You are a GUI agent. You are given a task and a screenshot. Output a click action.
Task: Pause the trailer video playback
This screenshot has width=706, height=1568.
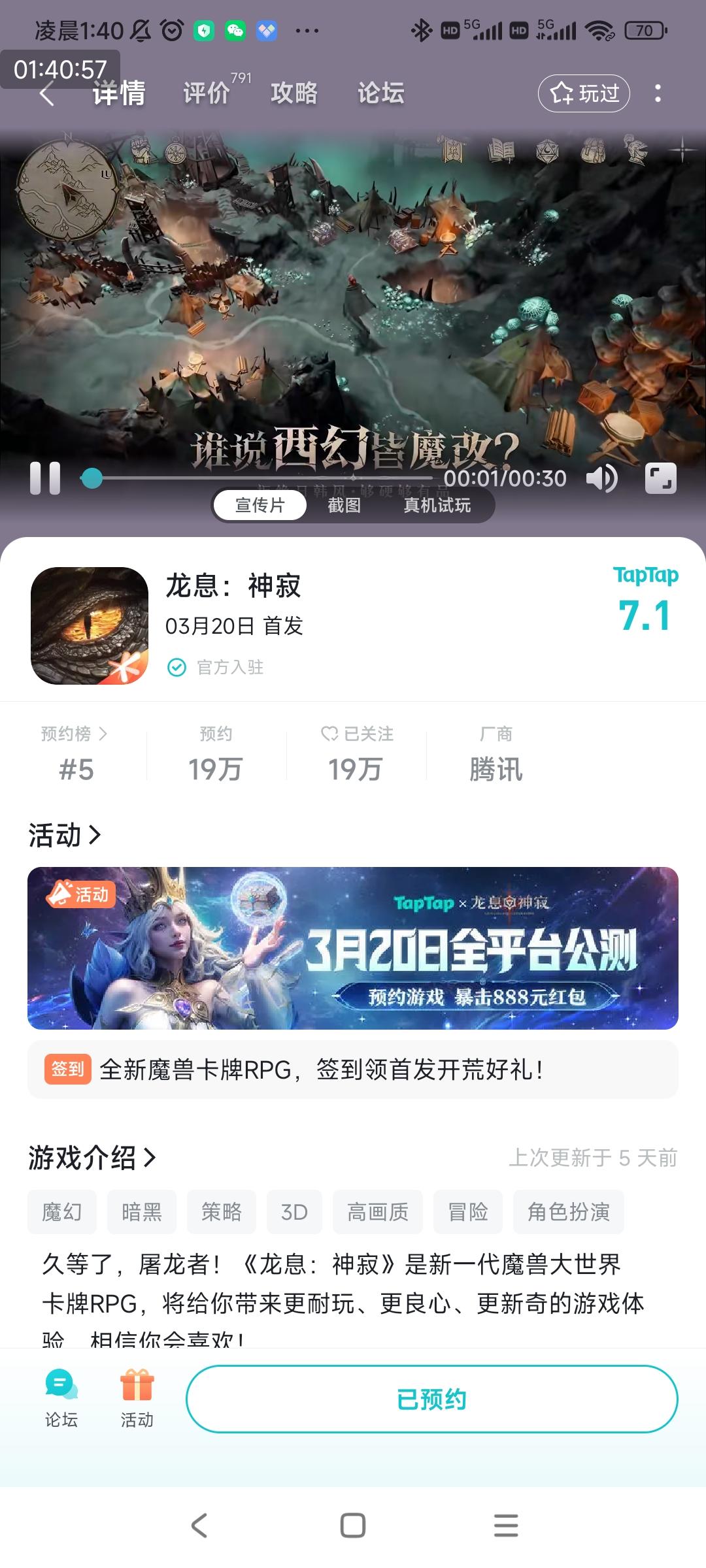[x=46, y=479]
